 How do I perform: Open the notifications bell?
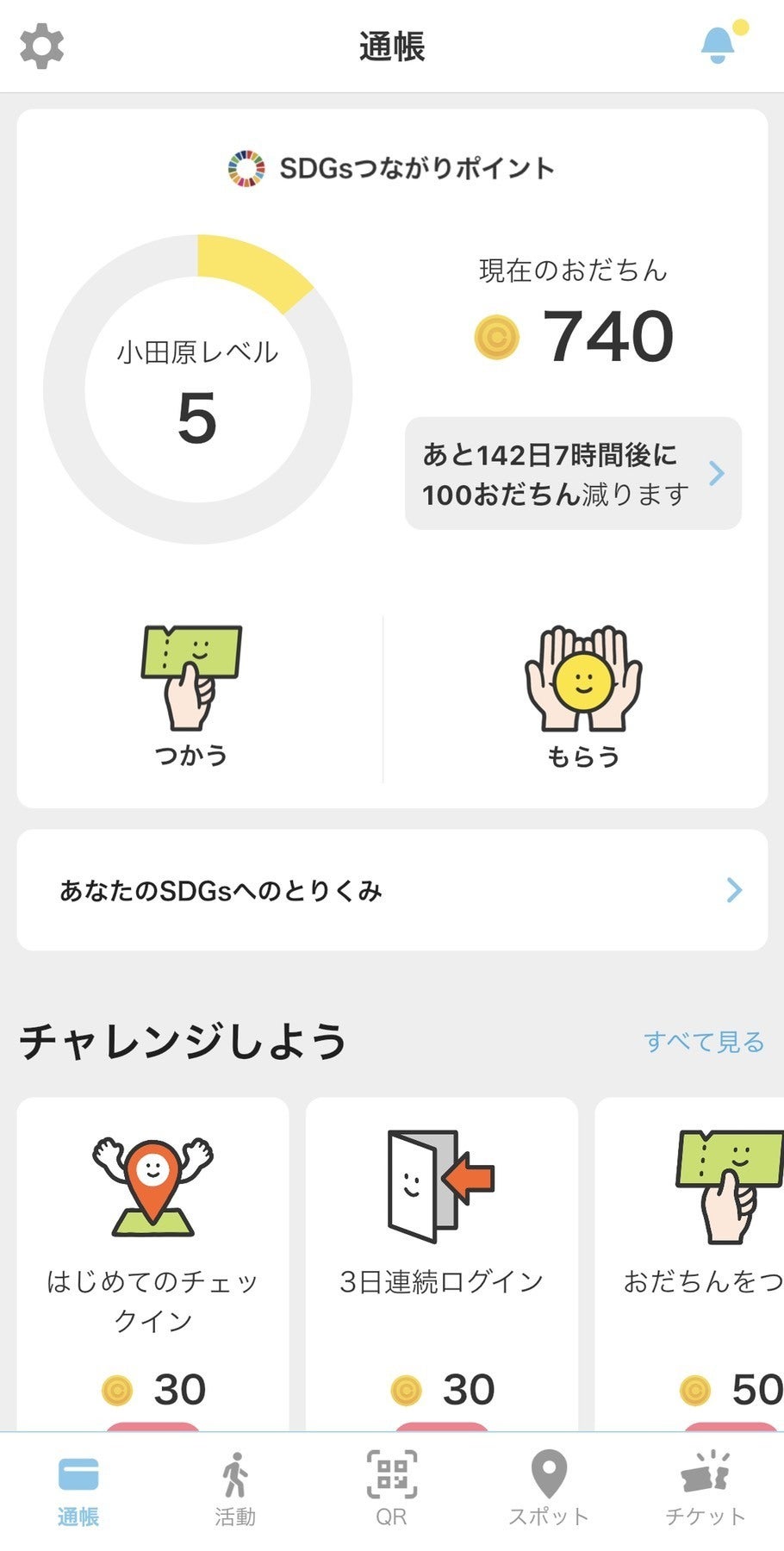click(719, 45)
